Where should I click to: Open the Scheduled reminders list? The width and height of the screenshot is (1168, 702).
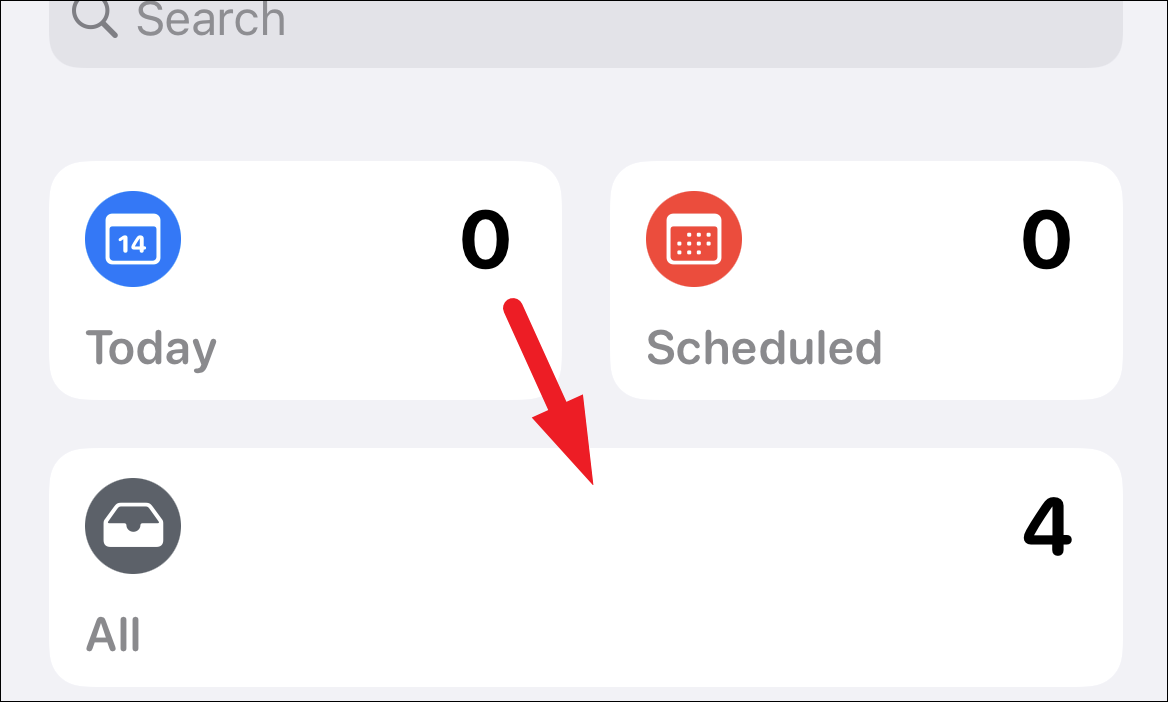pyautogui.click(x=866, y=281)
